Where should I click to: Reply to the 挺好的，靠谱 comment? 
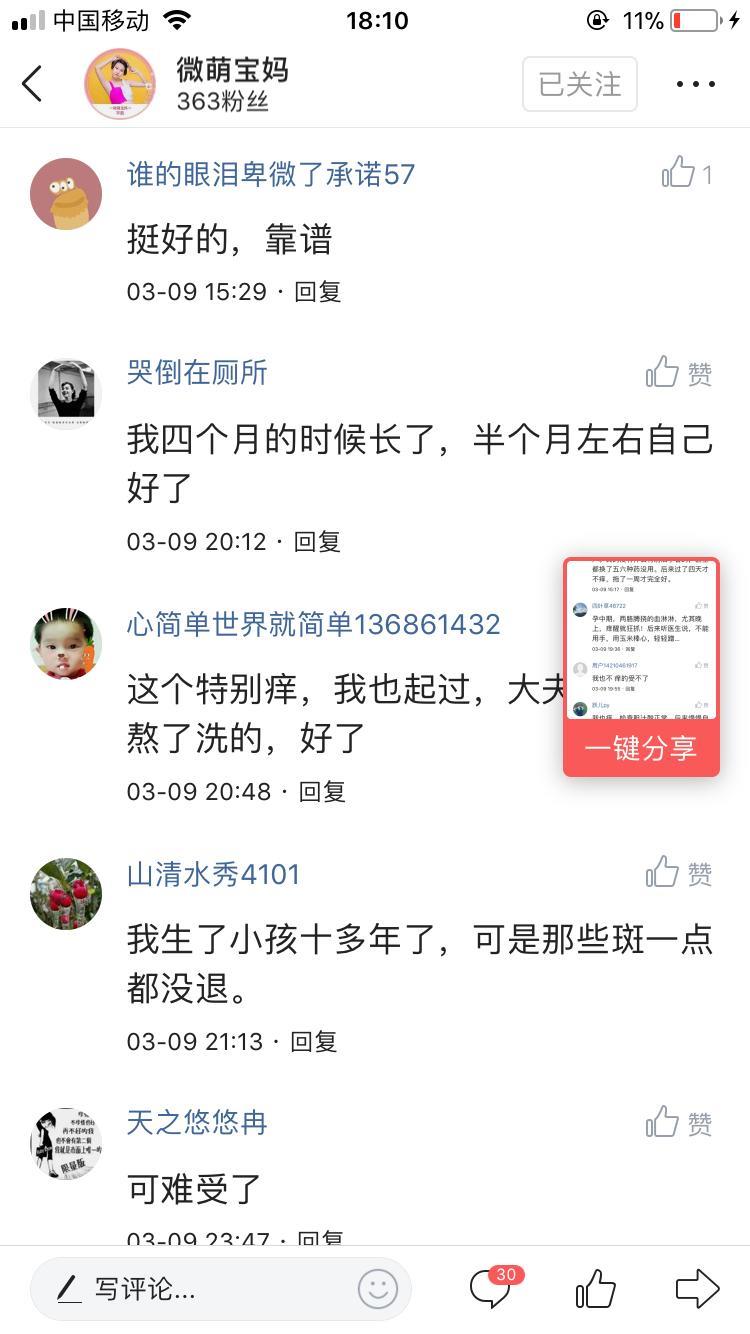(318, 292)
